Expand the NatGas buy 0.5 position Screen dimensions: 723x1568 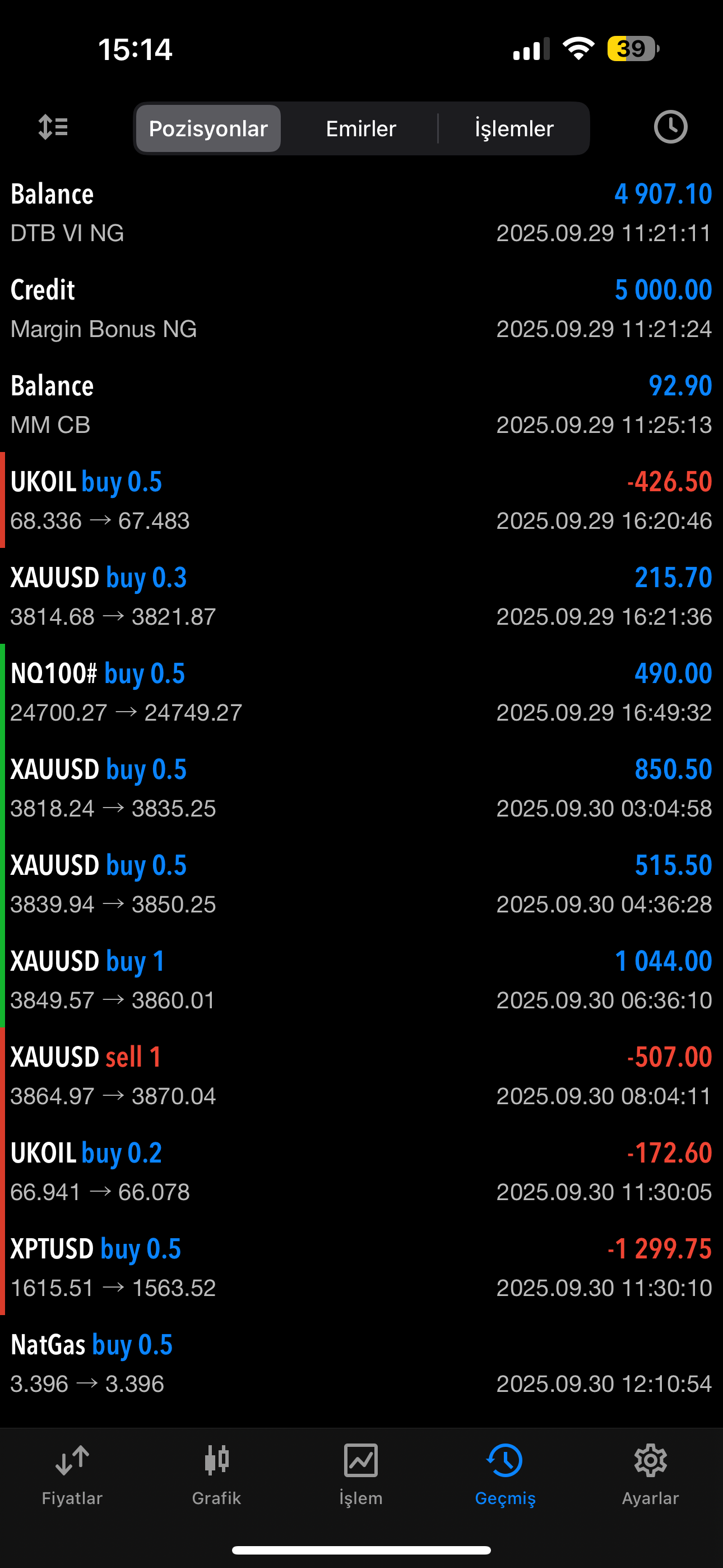[x=361, y=1363]
